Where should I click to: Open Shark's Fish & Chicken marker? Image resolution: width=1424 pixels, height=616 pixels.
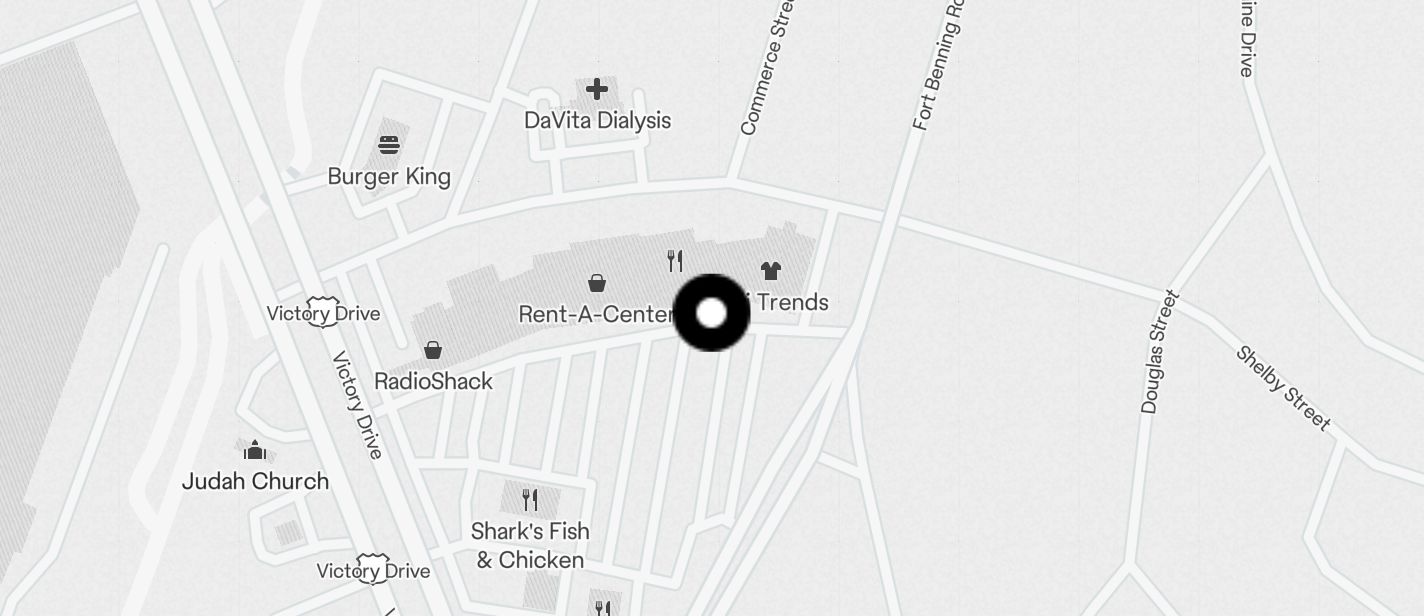coord(530,499)
